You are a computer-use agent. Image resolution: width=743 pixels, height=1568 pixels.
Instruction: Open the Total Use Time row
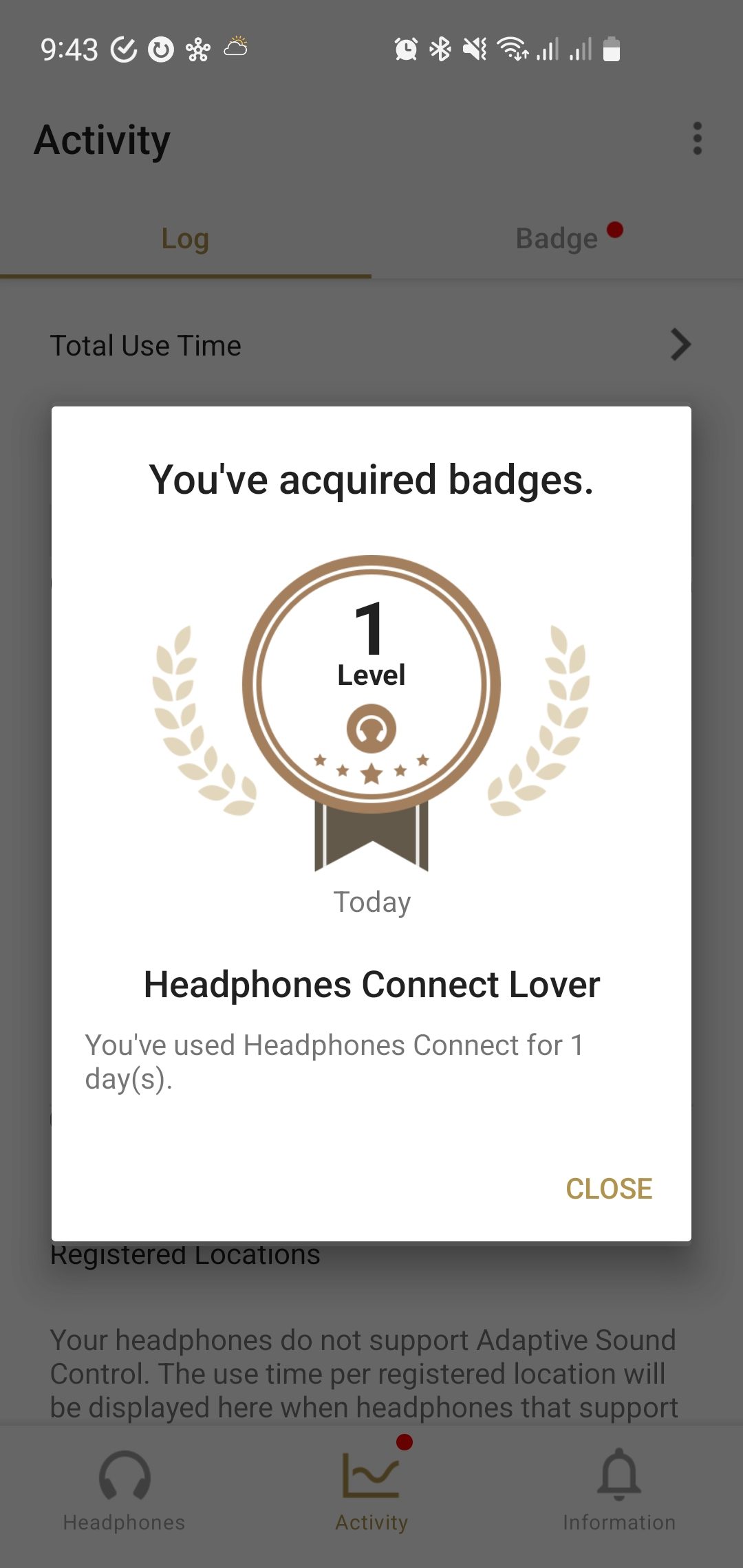[x=371, y=345]
